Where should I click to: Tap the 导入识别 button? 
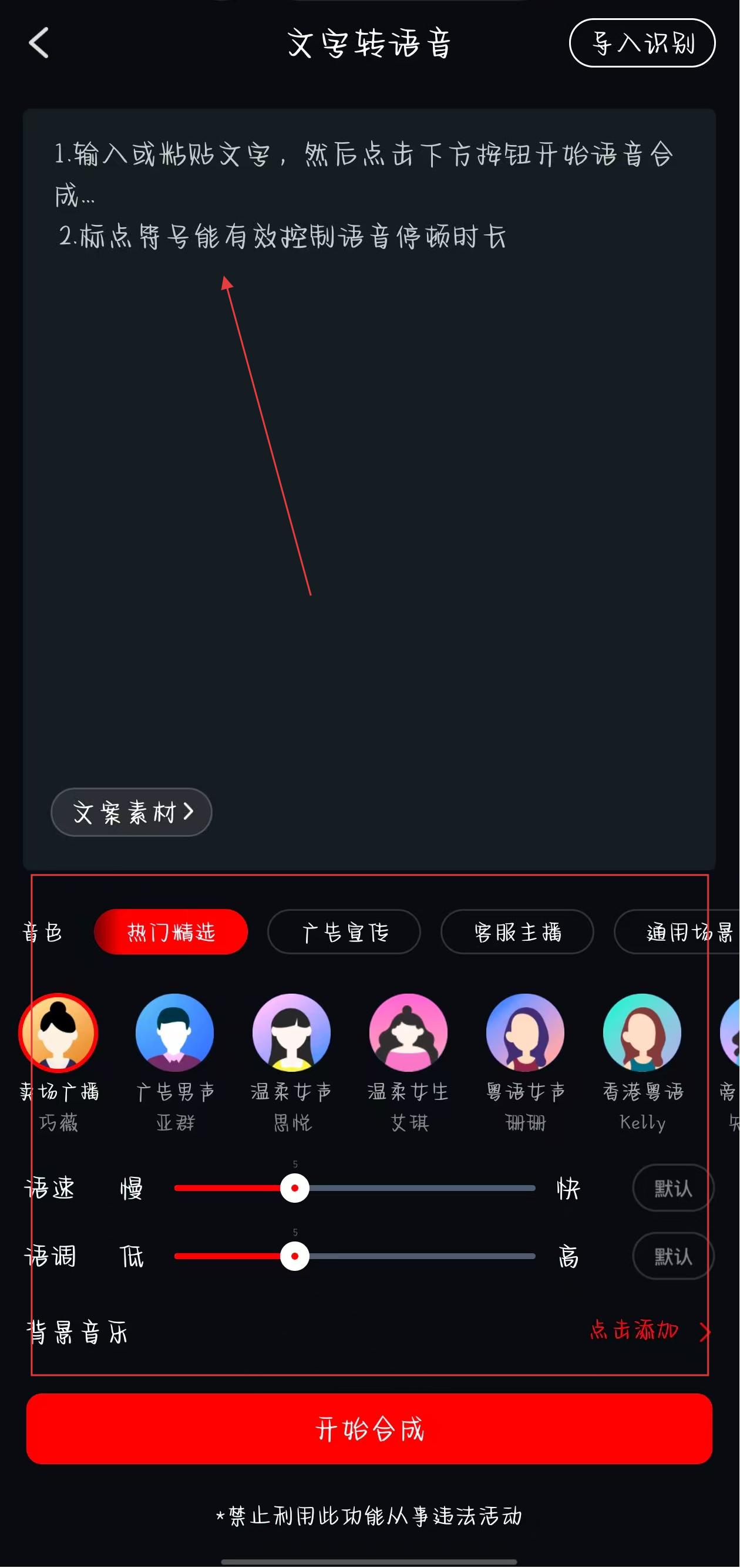pos(642,43)
